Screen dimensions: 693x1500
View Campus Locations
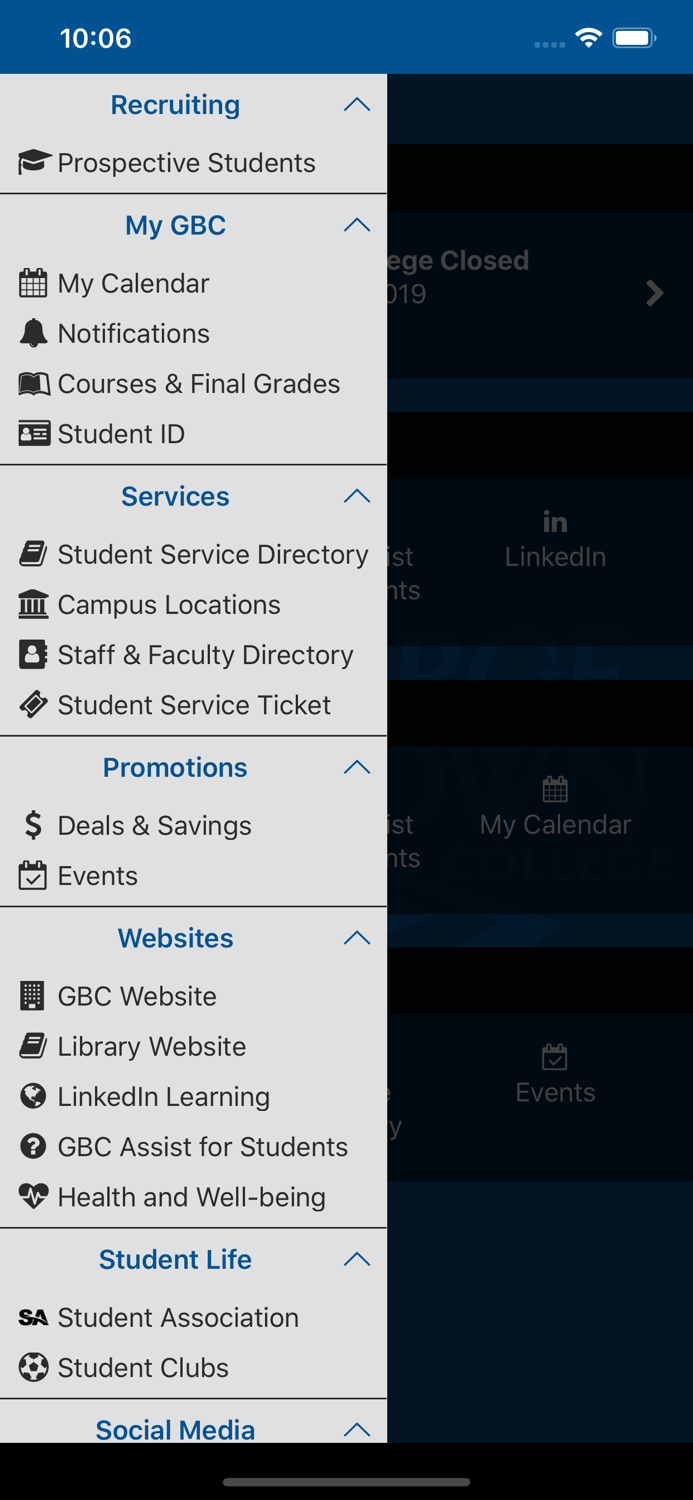point(168,605)
